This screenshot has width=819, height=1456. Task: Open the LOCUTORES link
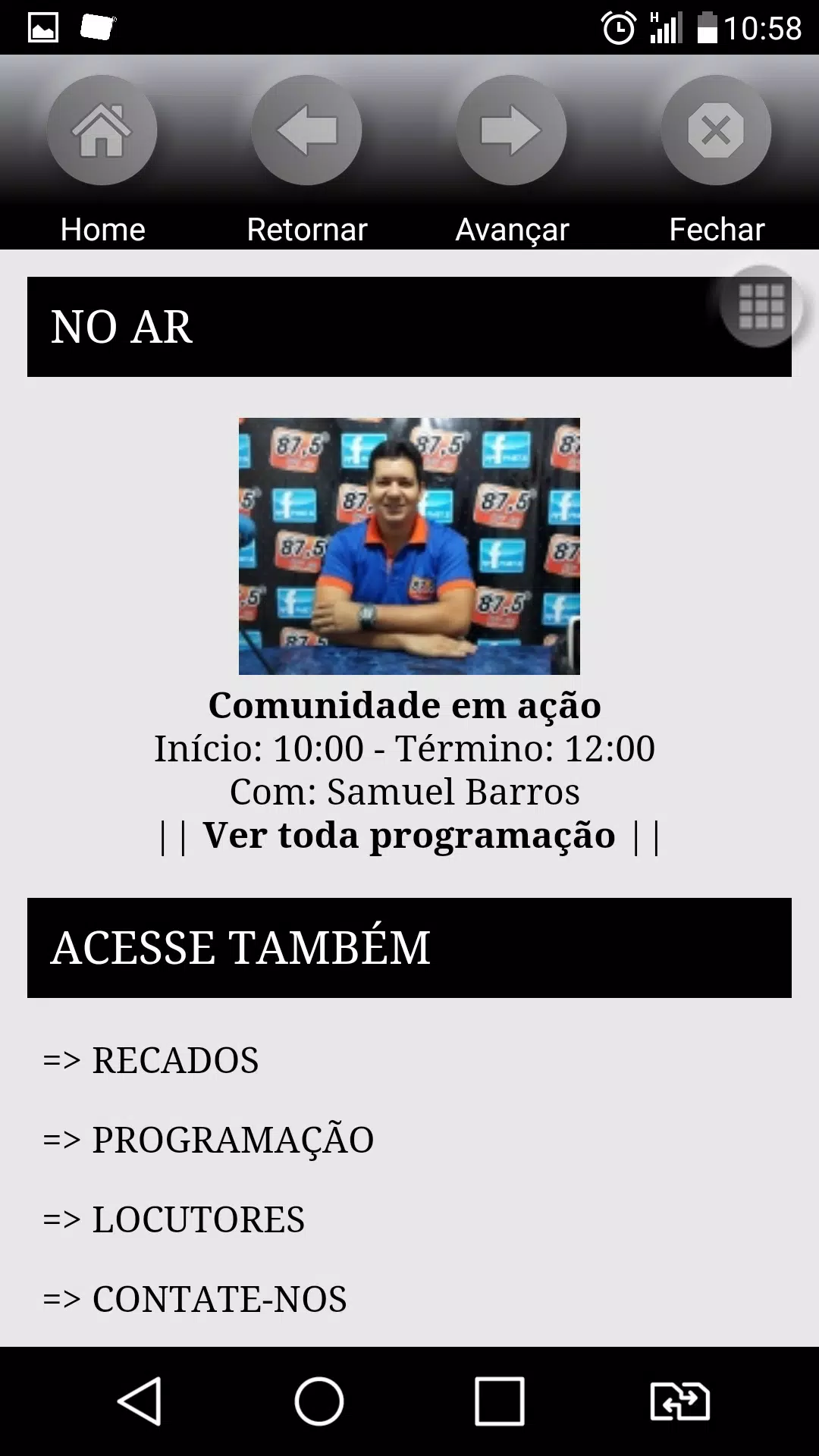(197, 1220)
